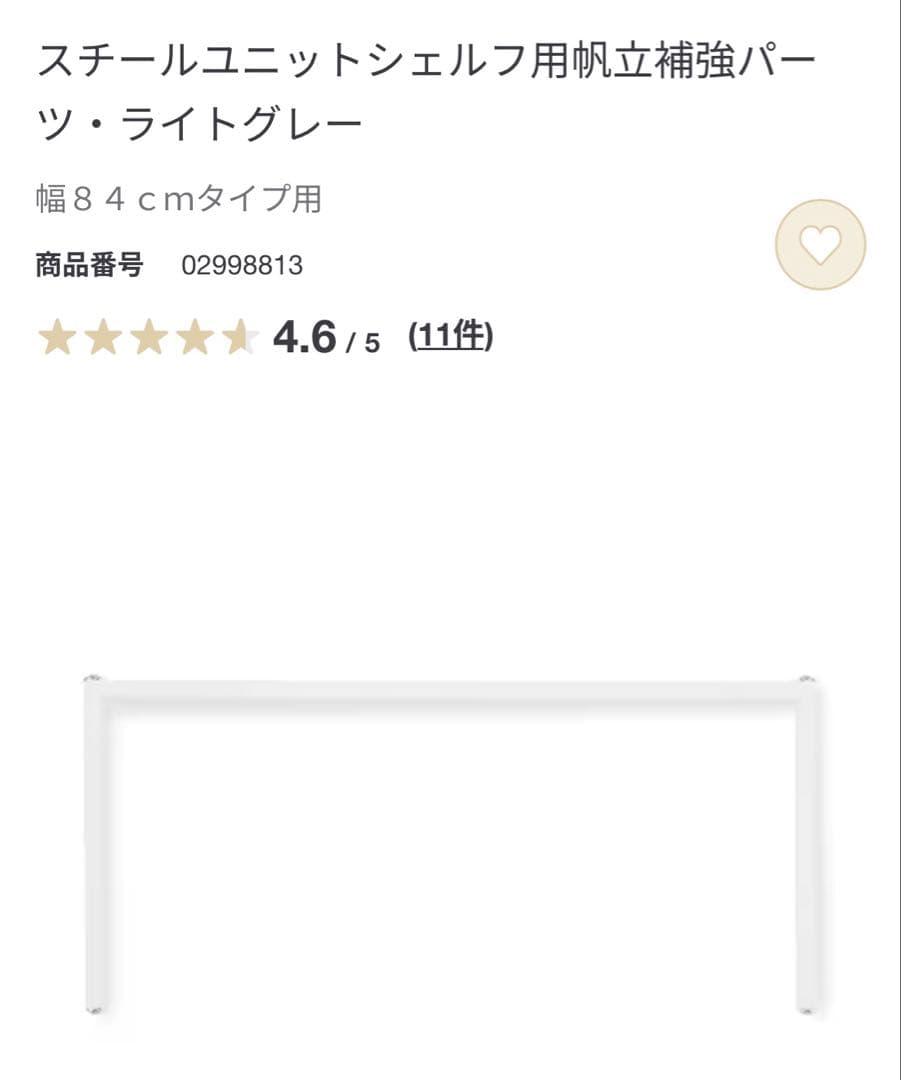Click the "/5" rating denominator
Screen dimensions: 901x1080
(364, 340)
